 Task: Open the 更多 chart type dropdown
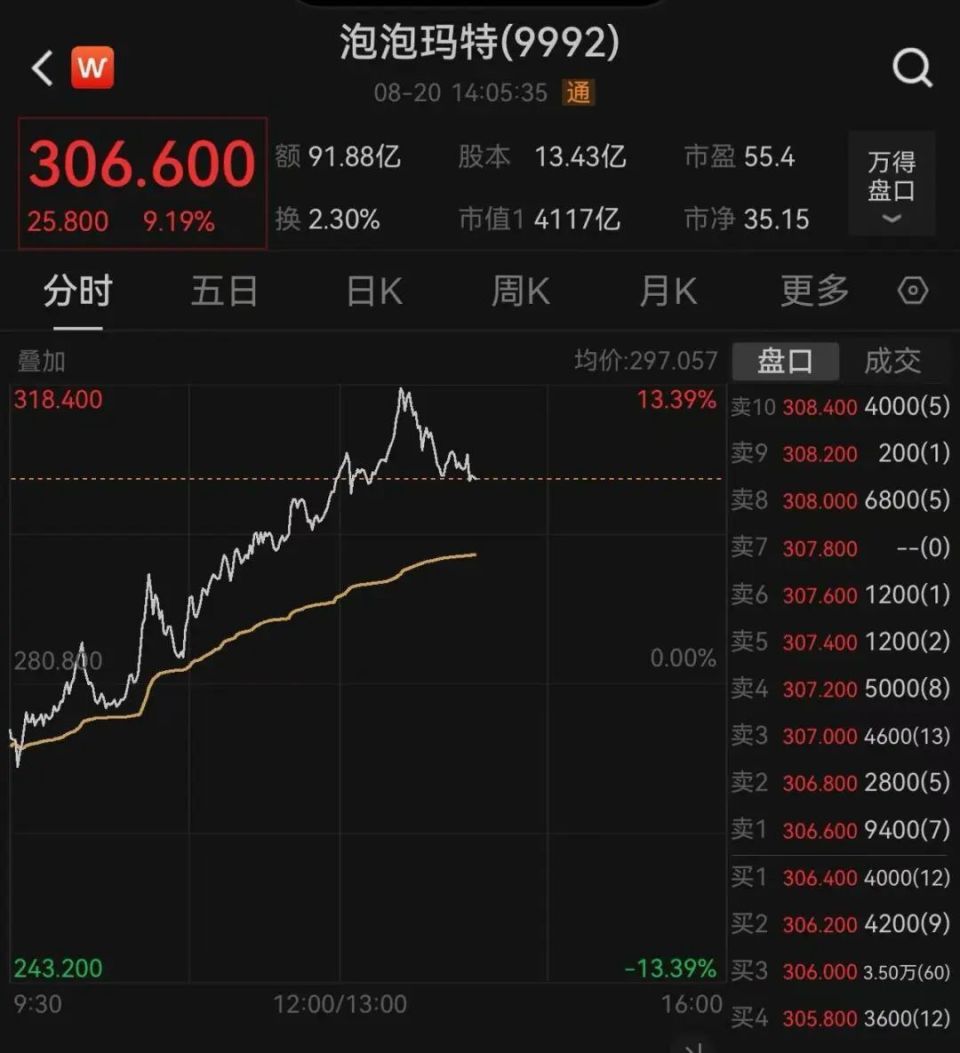click(x=814, y=290)
